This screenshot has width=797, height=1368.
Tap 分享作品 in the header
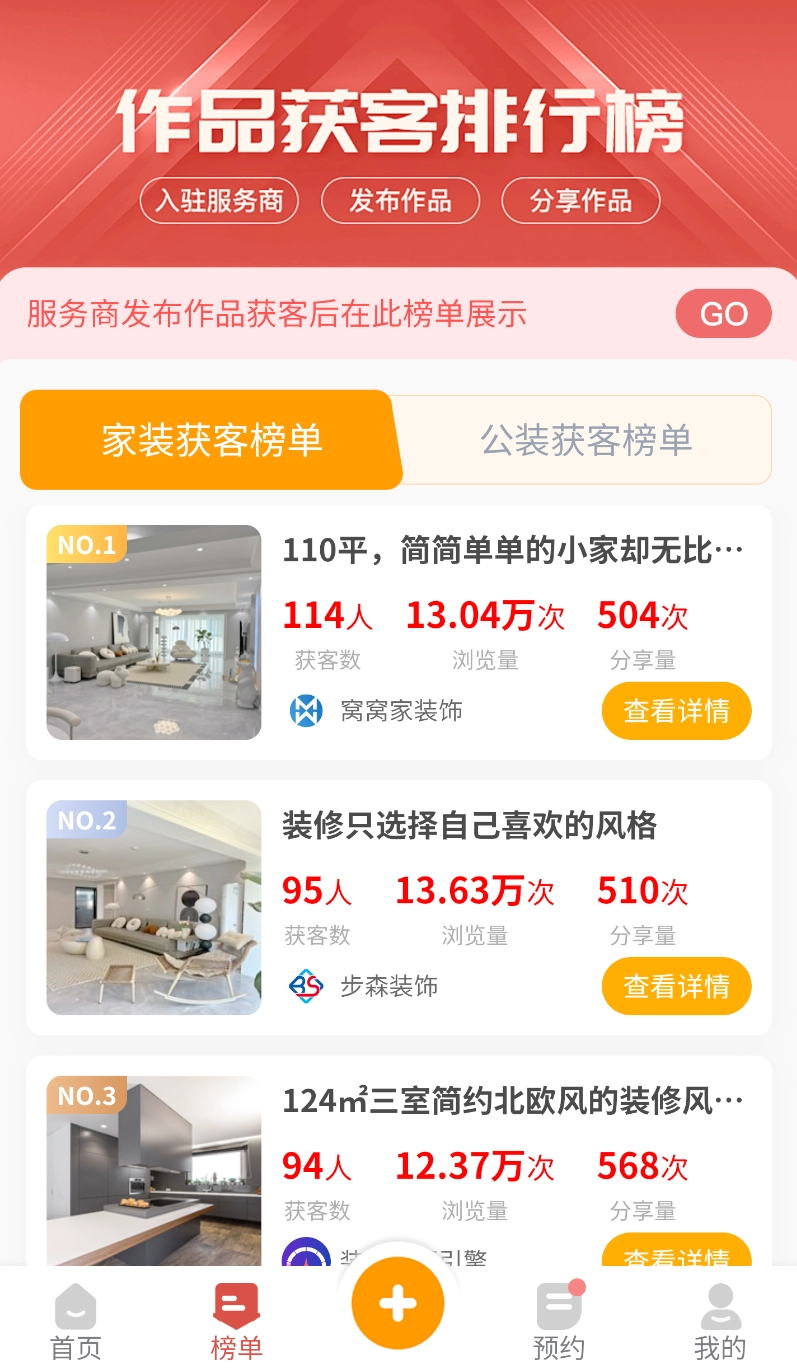click(x=581, y=201)
